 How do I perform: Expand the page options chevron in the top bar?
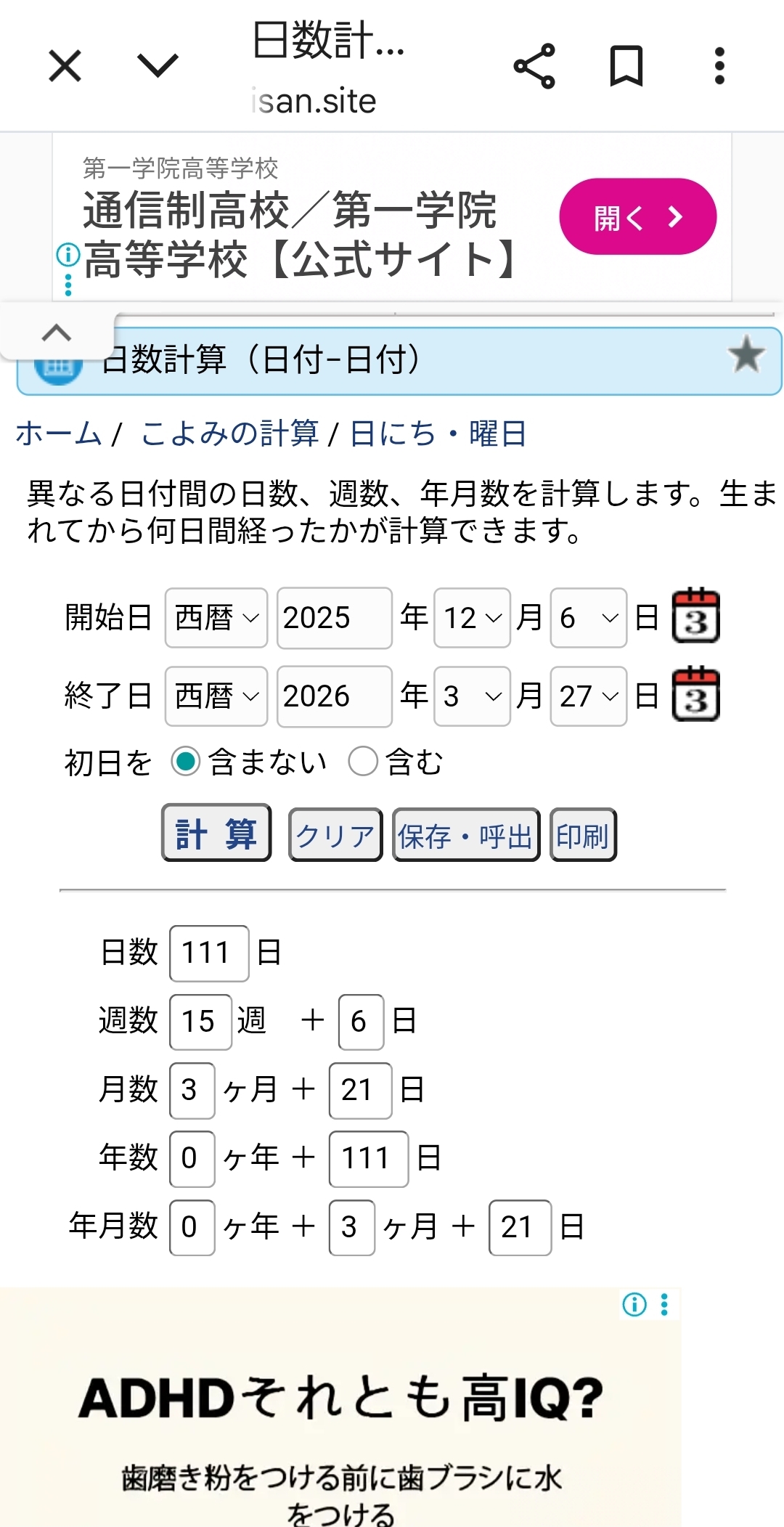[x=158, y=66]
